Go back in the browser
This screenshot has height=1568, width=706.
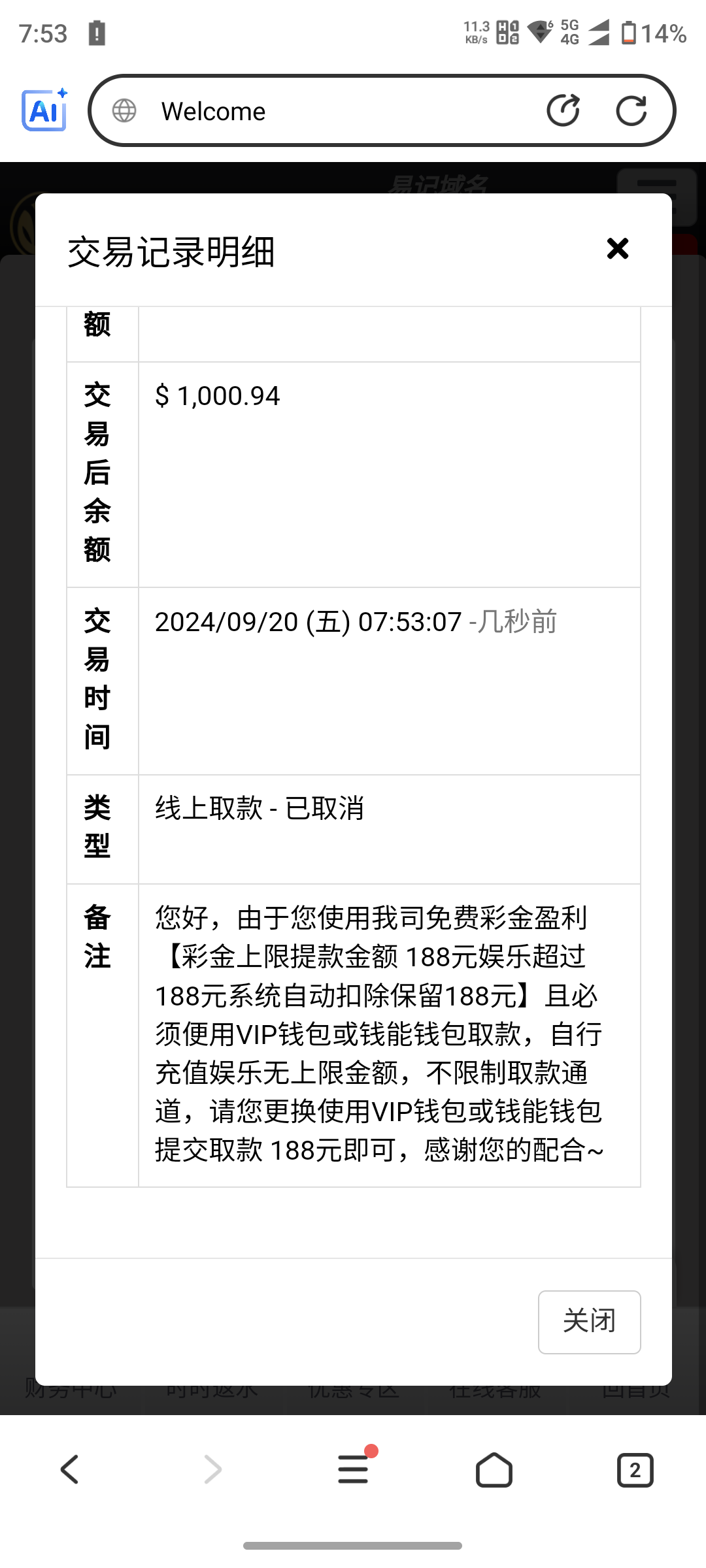tap(70, 1470)
